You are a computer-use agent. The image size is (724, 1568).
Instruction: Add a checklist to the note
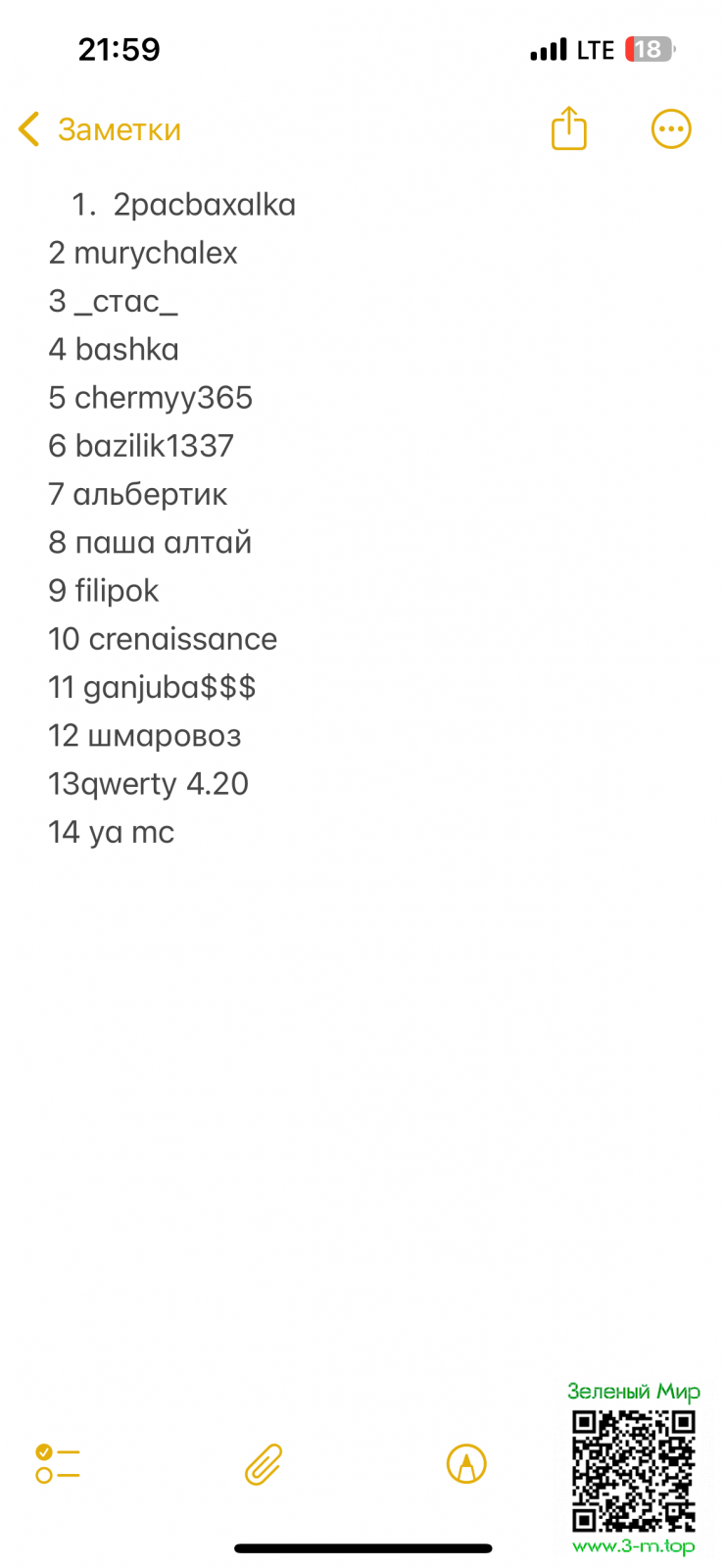point(57,1464)
